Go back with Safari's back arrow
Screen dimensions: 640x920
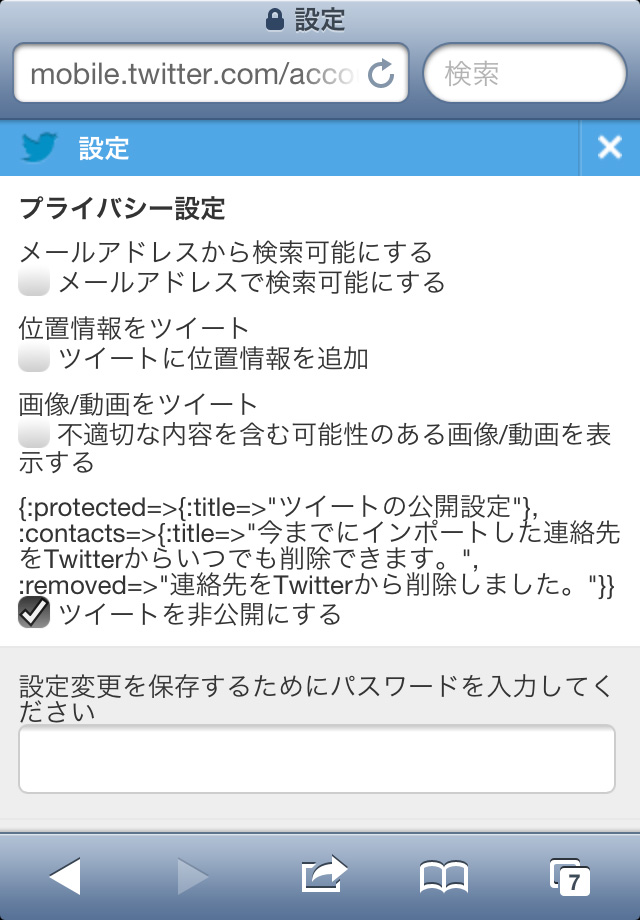click(64, 876)
